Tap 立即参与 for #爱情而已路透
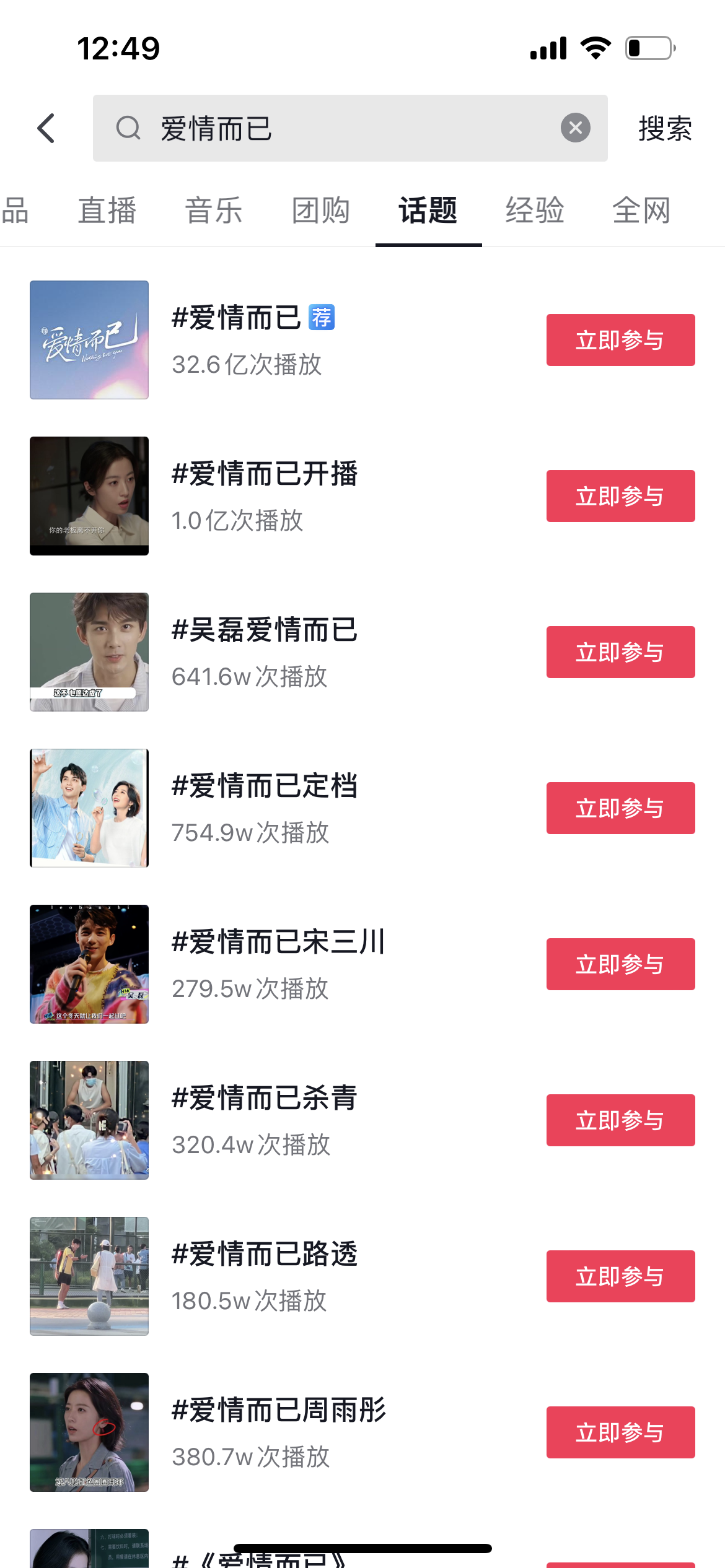Viewport: 725px width, 1568px height. [620, 1276]
